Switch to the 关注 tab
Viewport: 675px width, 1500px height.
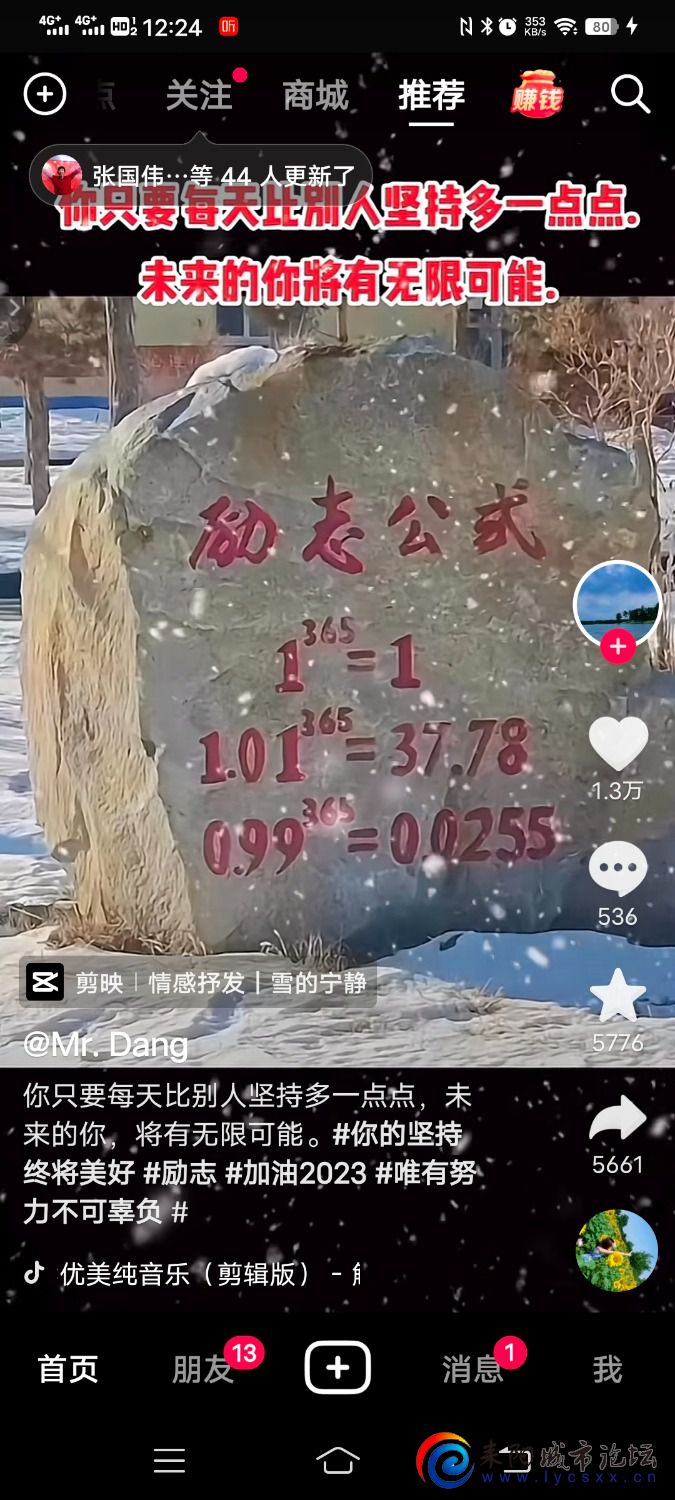[198, 96]
